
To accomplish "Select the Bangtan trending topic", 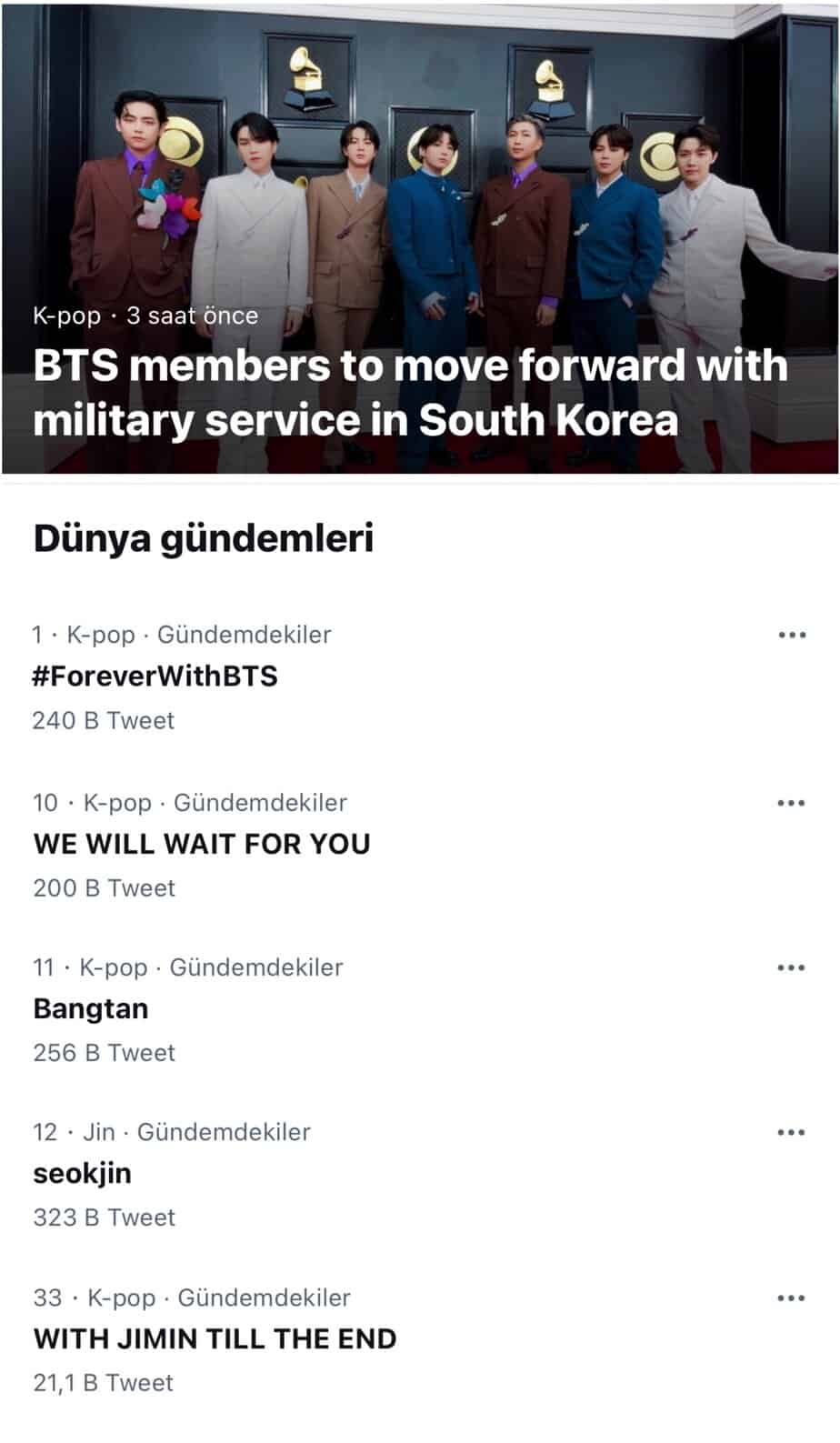I will 91,1008.
